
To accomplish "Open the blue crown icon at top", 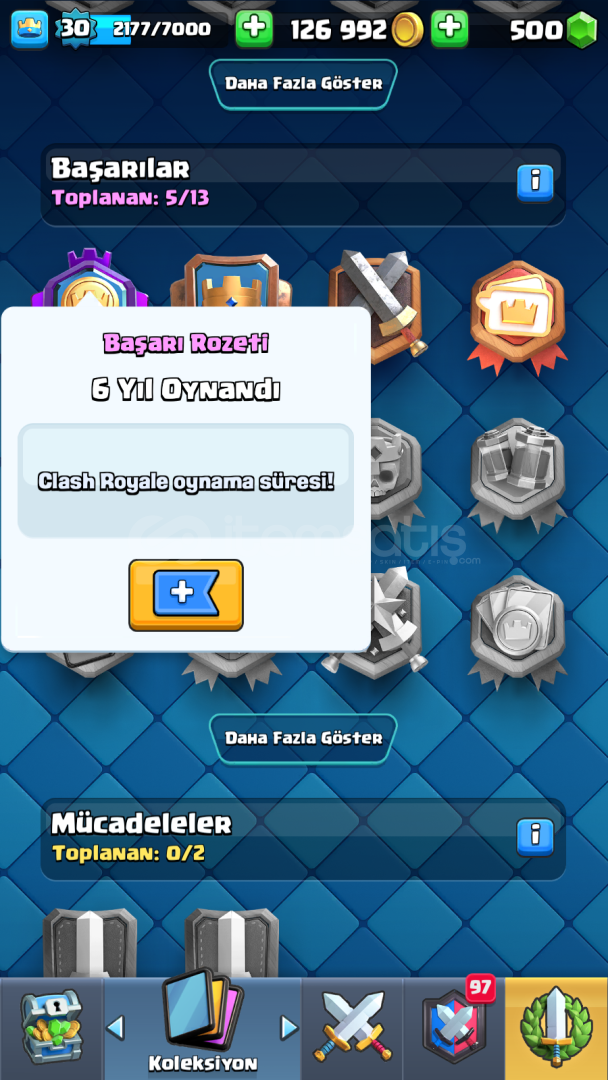I will click(30, 30).
